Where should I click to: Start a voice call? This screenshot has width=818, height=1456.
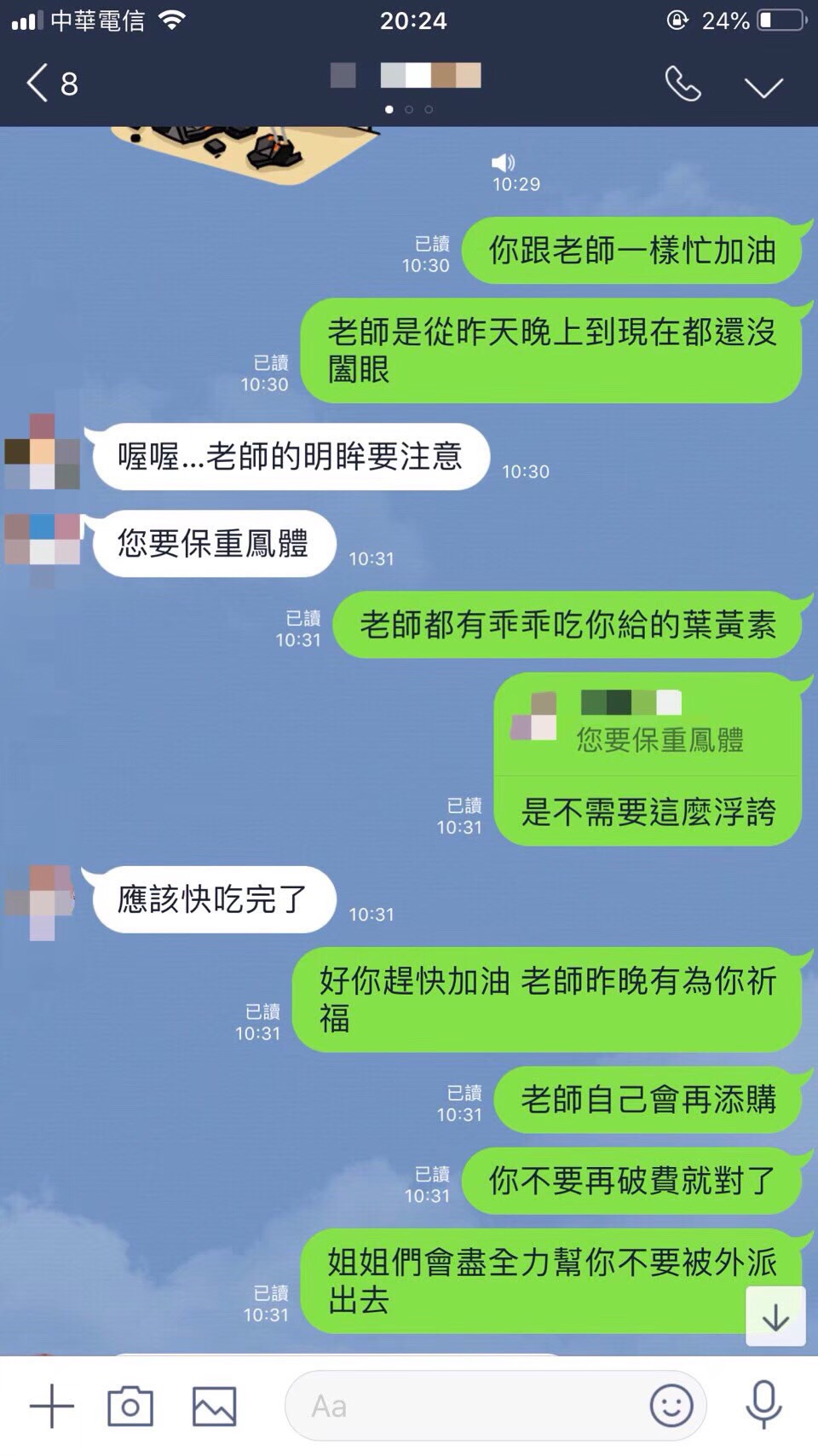tap(683, 84)
